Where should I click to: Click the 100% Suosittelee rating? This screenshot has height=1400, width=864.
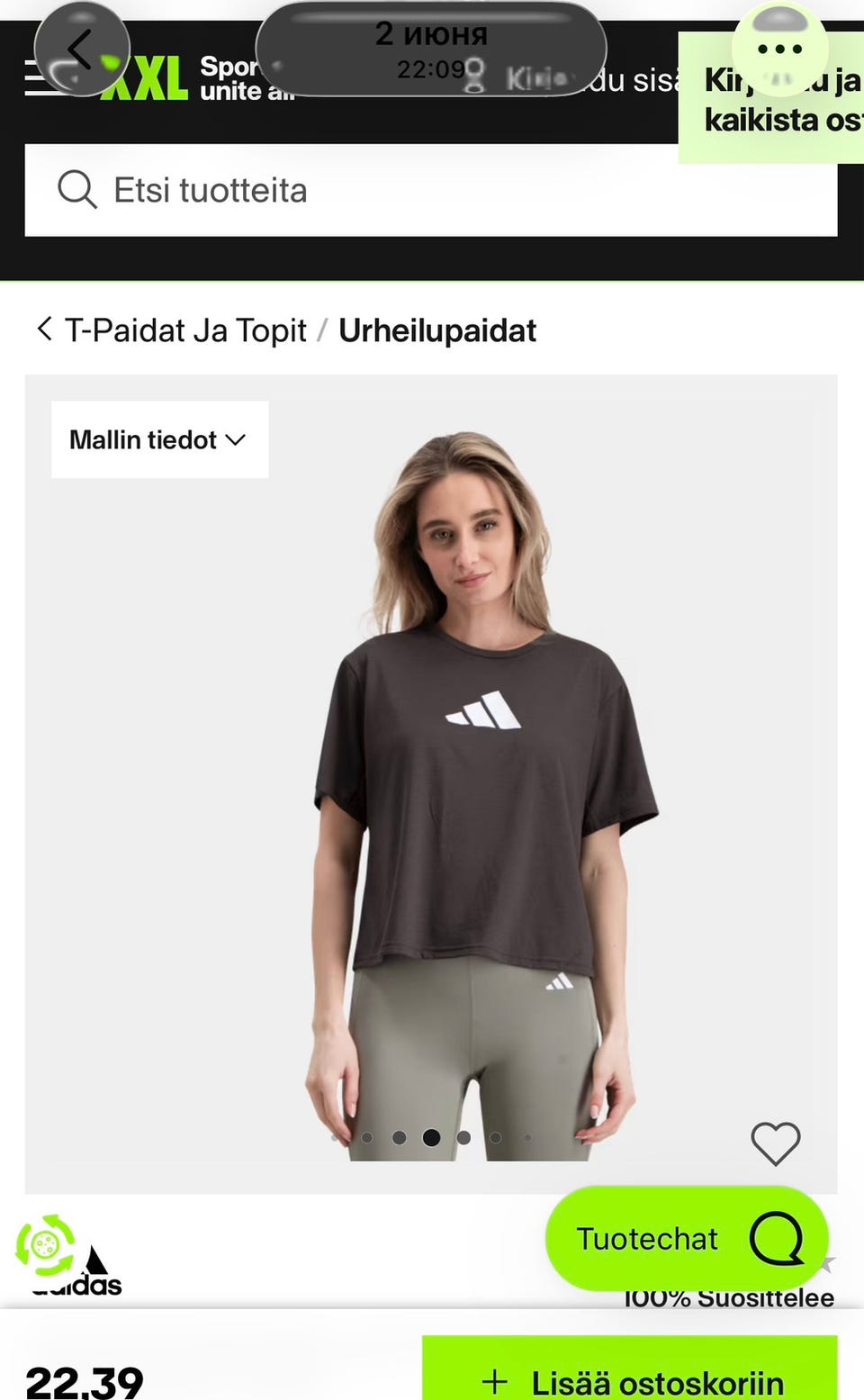click(727, 1297)
